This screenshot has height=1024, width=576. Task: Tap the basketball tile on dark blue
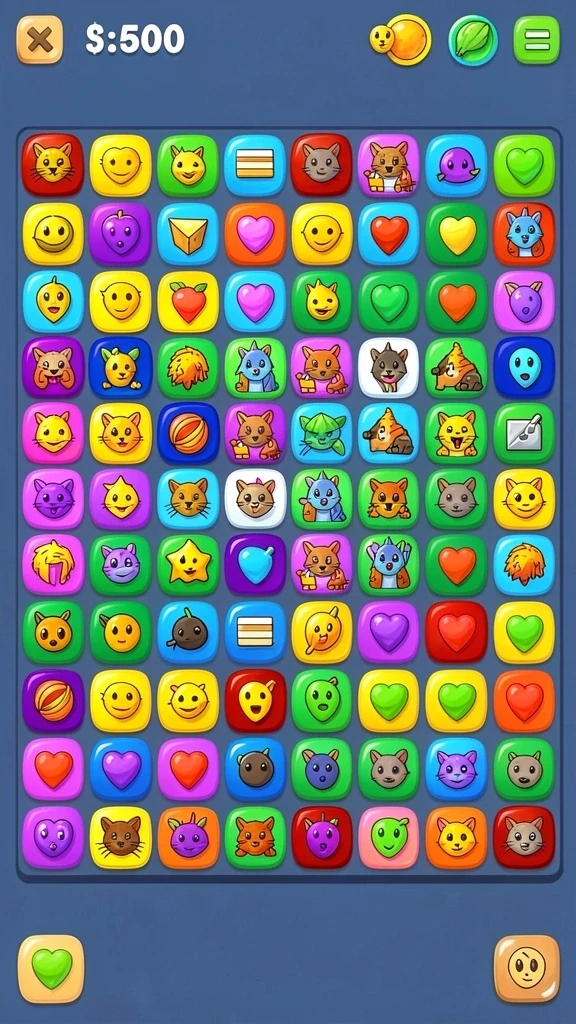pos(188,433)
